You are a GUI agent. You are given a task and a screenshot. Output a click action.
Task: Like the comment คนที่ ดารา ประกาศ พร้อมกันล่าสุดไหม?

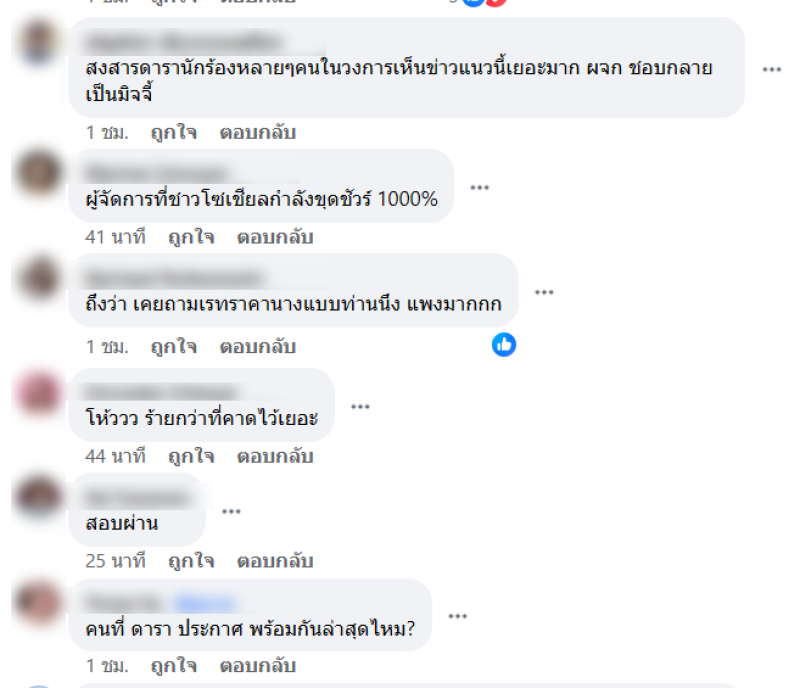(x=174, y=664)
